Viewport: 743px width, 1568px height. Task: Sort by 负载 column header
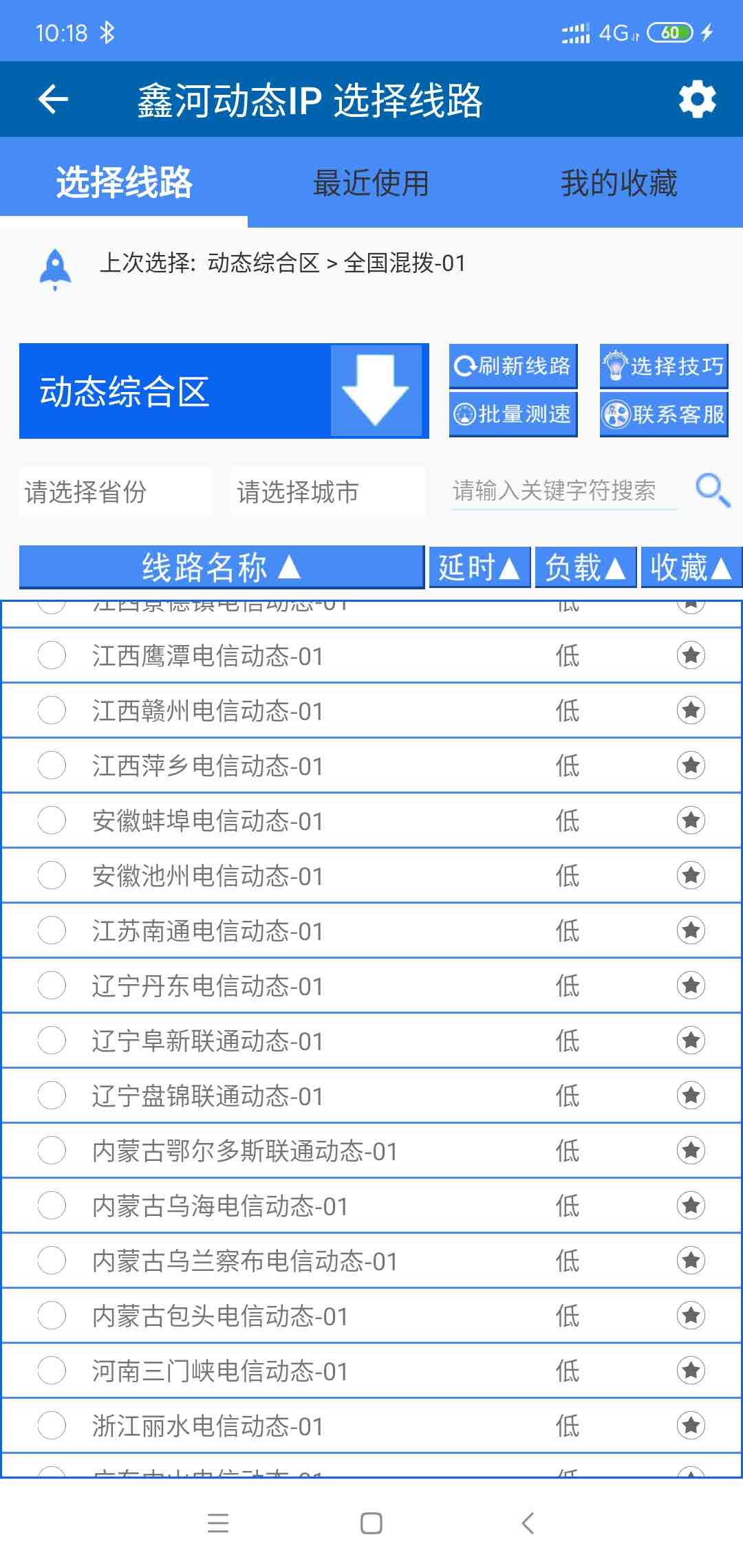tap(585, 567)
